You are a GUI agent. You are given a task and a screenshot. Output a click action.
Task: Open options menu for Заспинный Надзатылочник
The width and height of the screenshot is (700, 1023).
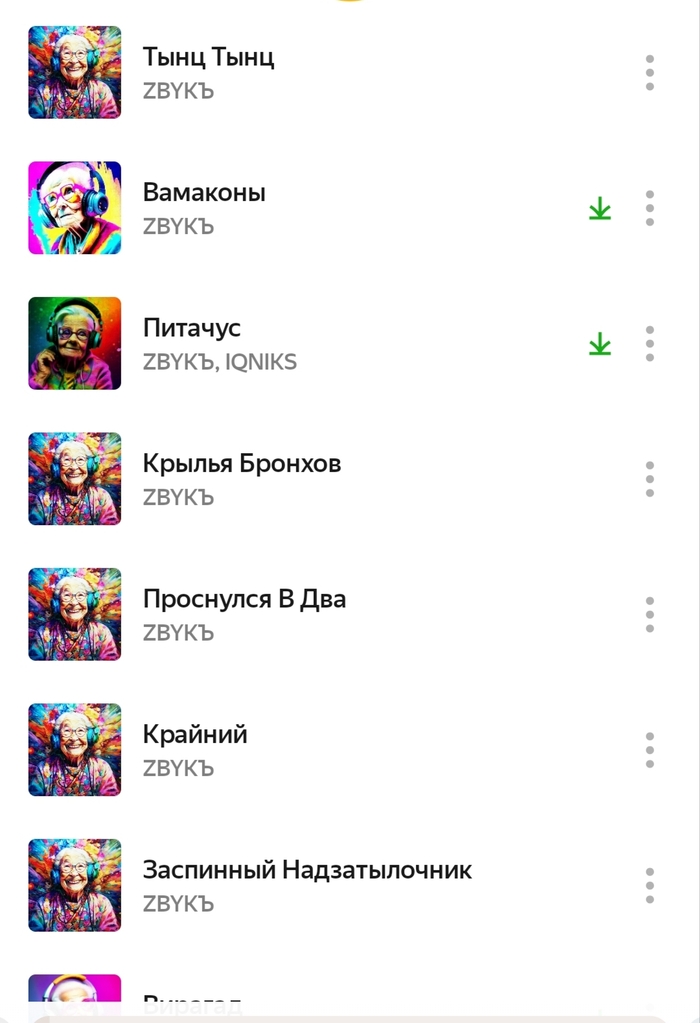coord(650,886)
